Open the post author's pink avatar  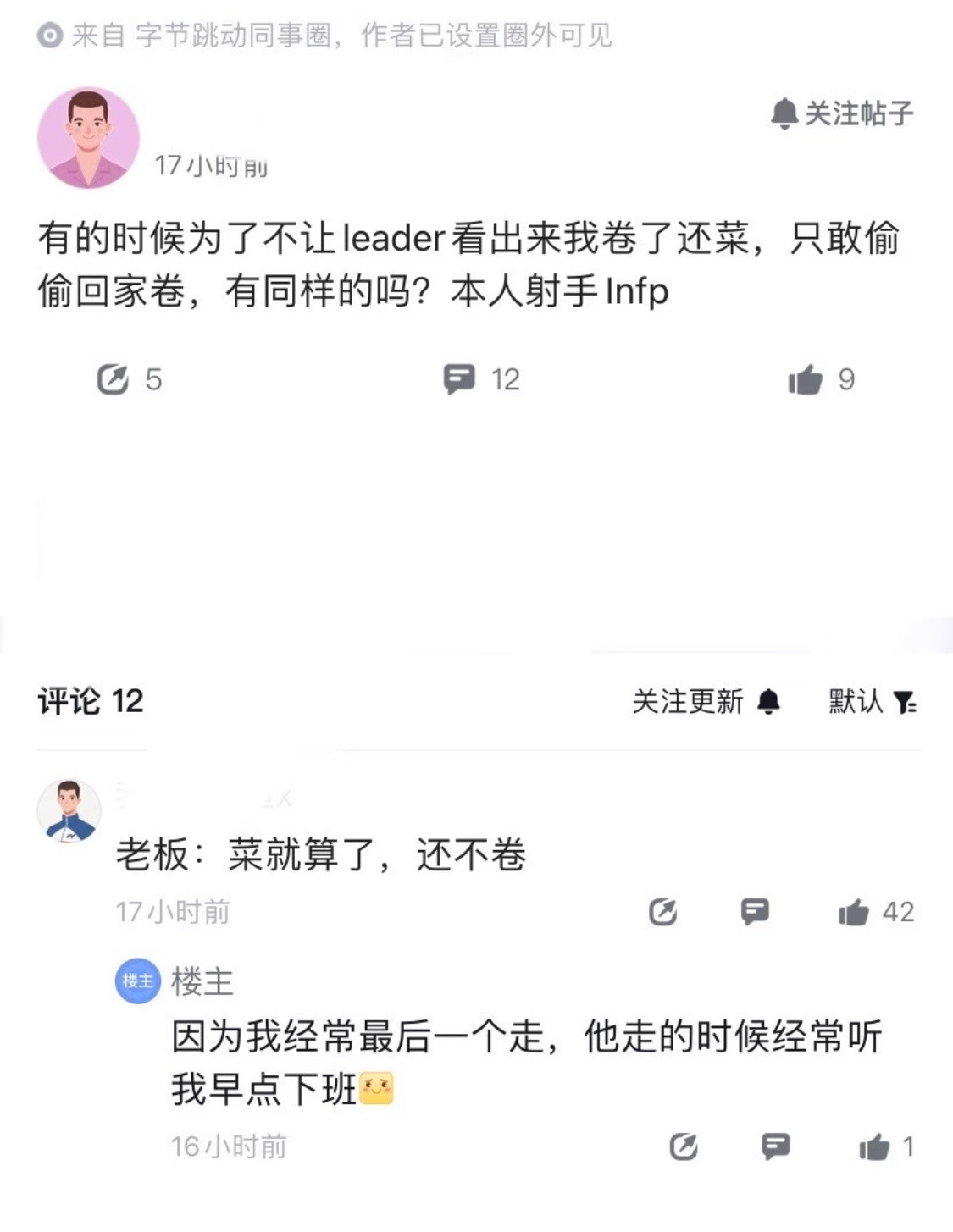tap(91, 131)
